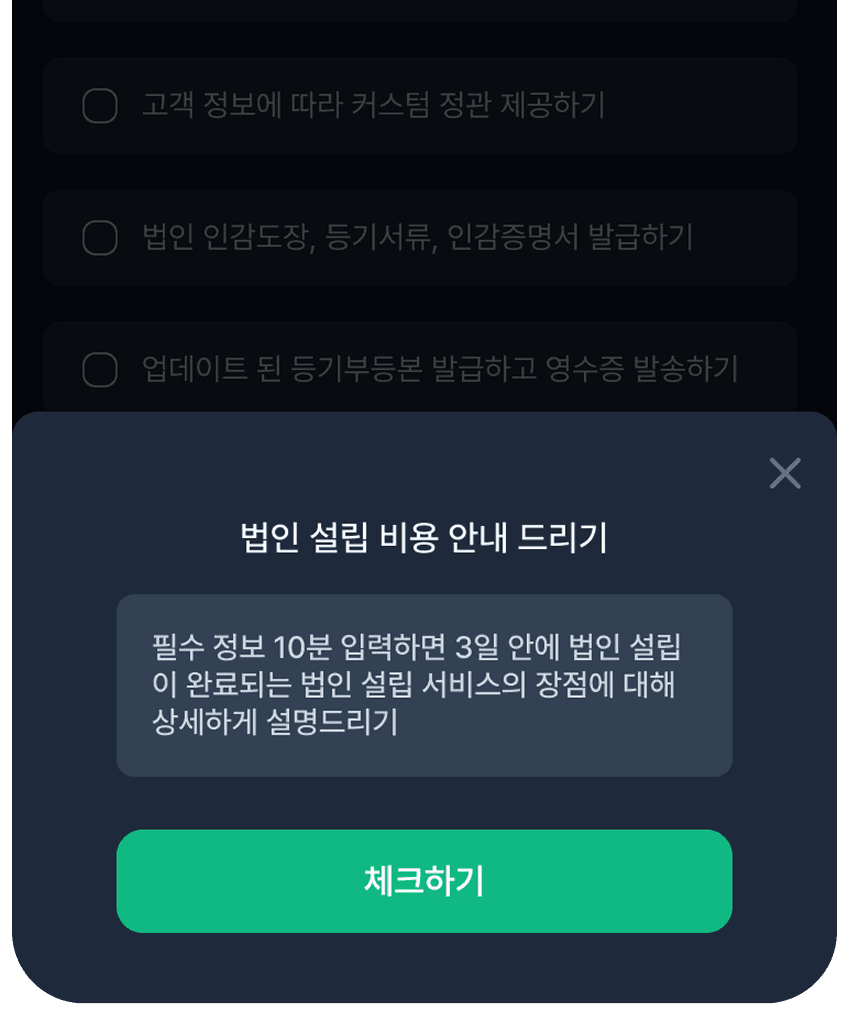Tick the checkbox for 등기부등본 발급하고 영수증 발송하기
The image size is (849, 1014).
[100, 370]
